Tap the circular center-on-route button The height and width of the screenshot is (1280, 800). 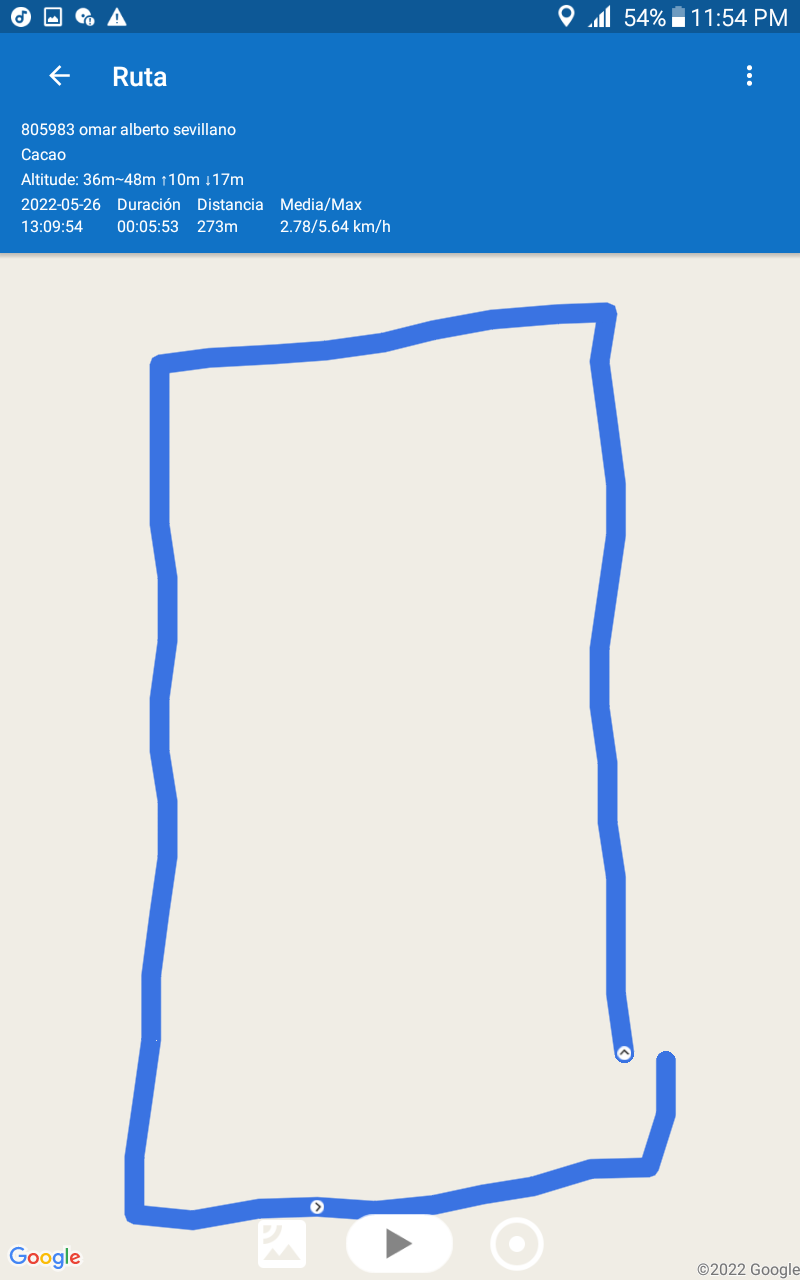point(517,1244)
